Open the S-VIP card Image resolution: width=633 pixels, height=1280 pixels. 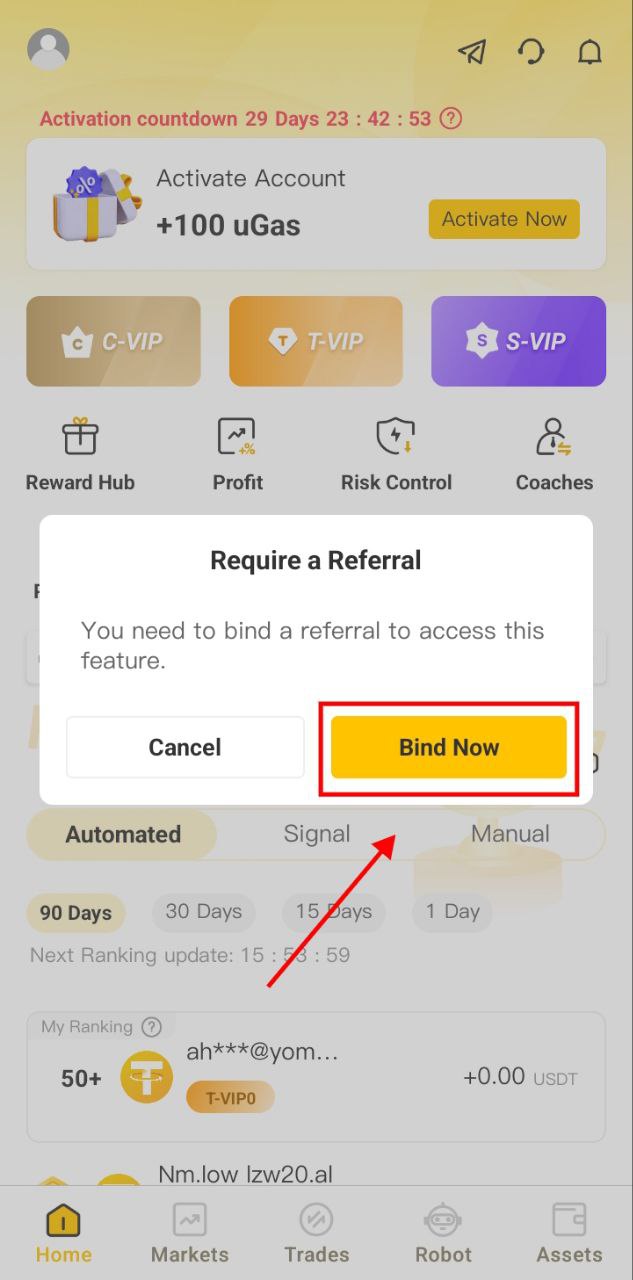point(518,341)
